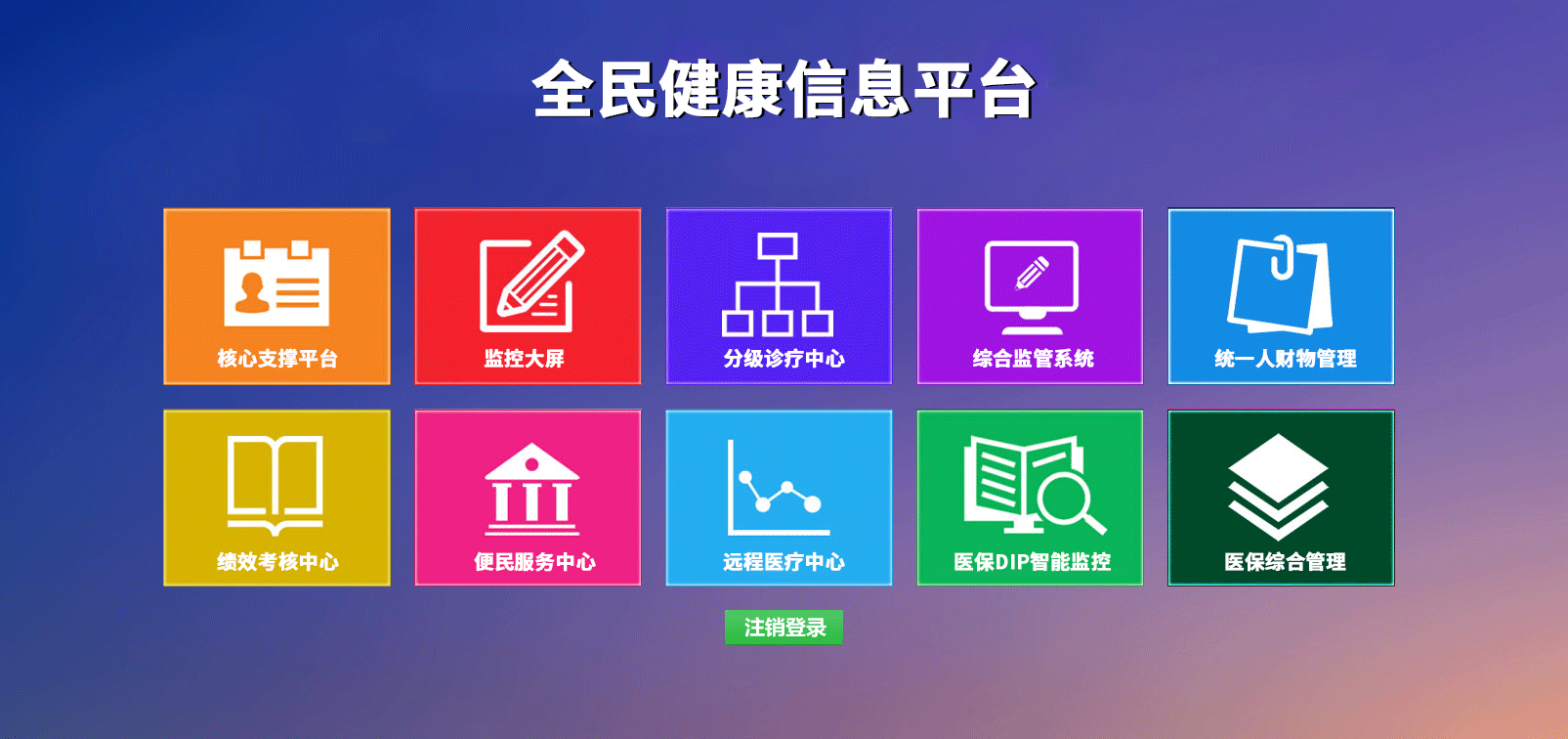The image size is (1568, 739).
Task: Open the 核心支撑平台 tile
Action: click(276, 296)
